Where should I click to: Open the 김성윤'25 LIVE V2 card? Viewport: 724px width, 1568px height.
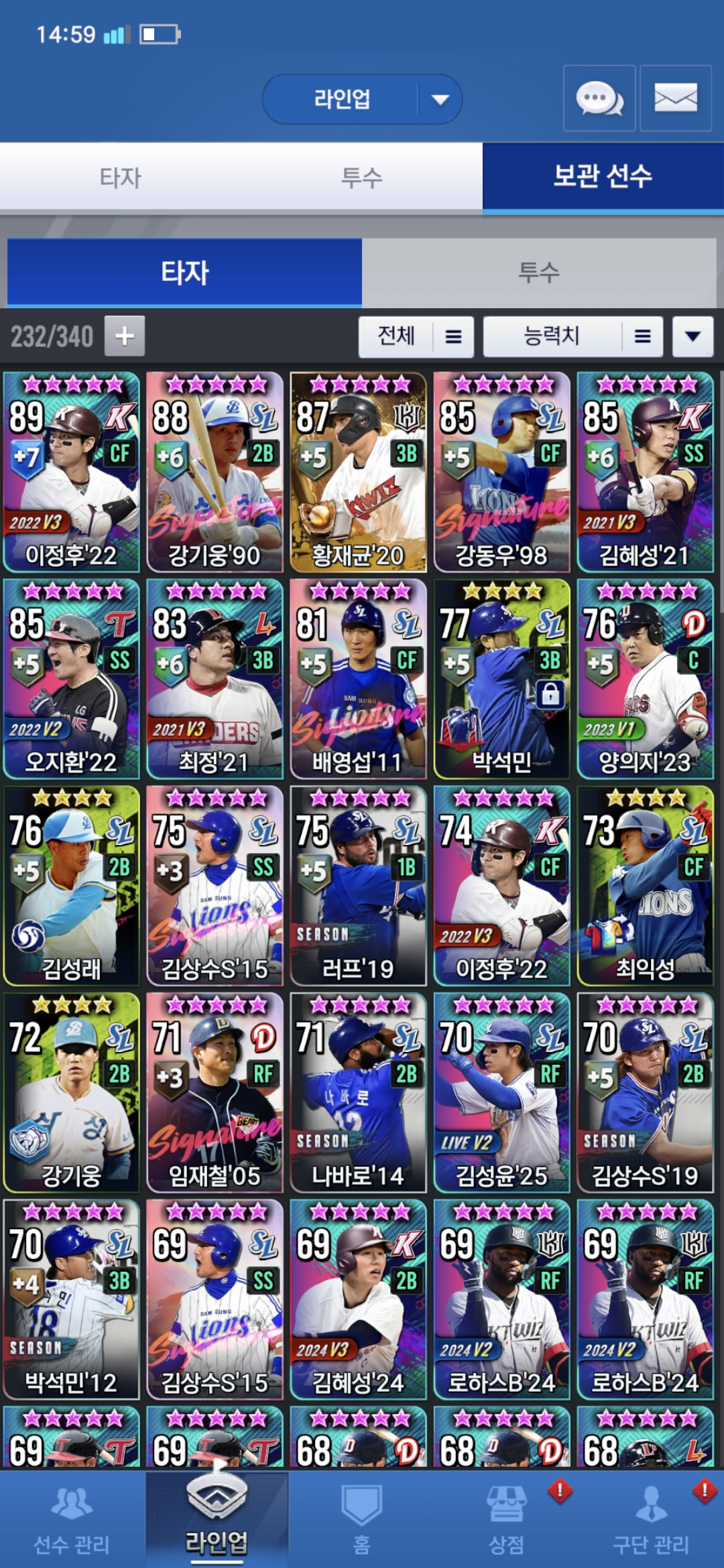501,1092
